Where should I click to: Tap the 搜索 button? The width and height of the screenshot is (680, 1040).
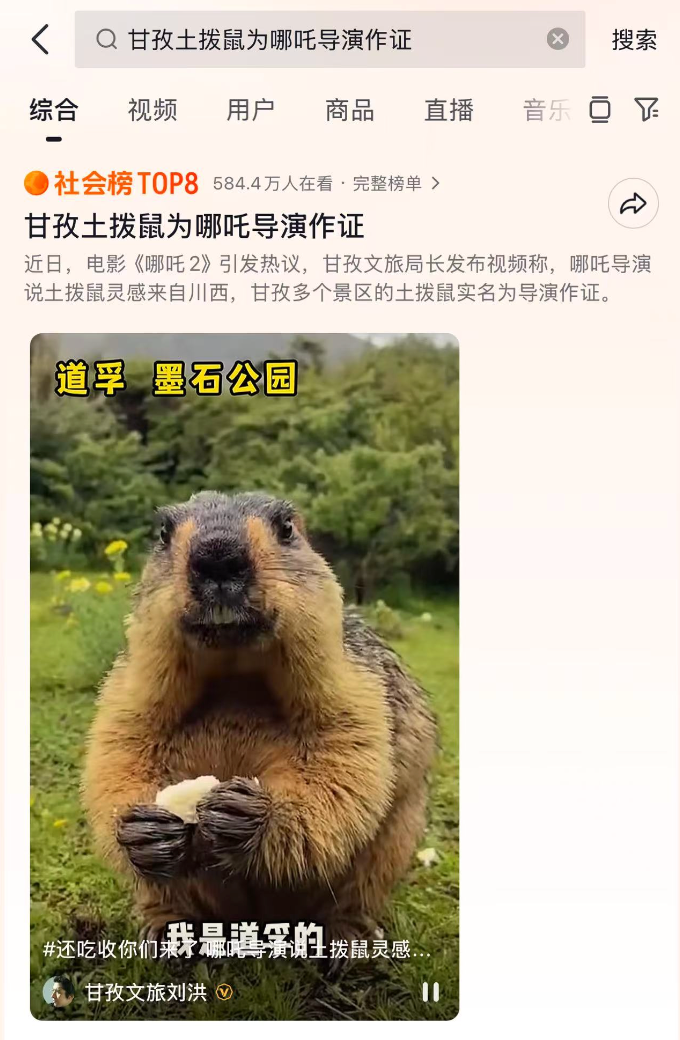click(634, 40)
